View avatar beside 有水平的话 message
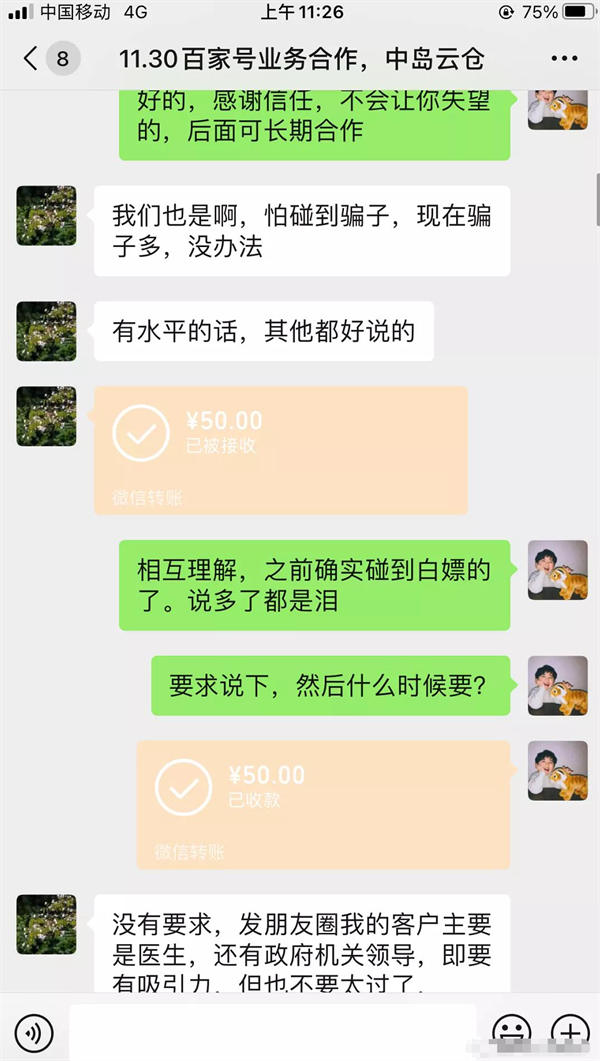This screenshot has height=1061, width=600. pos(46,331)
